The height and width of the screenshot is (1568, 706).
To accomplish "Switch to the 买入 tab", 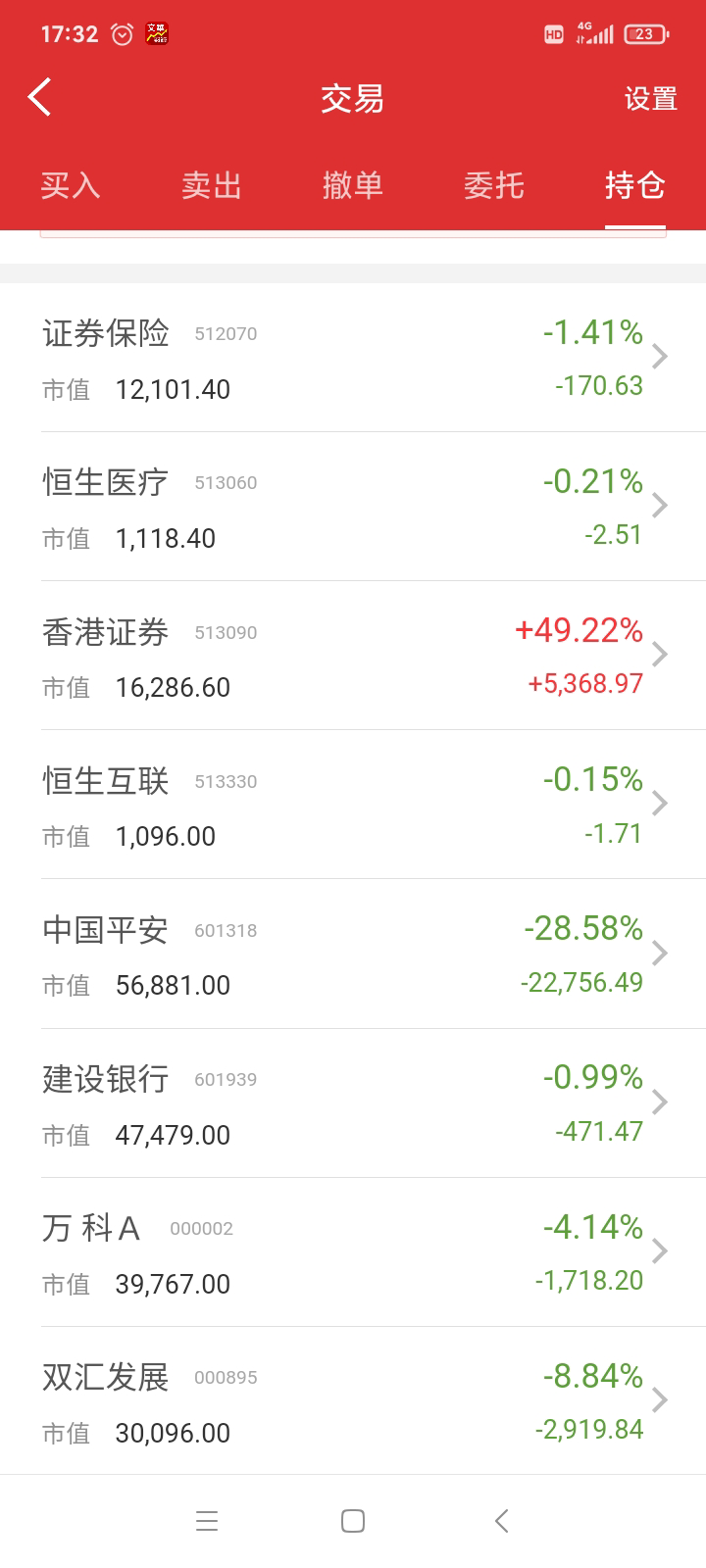I will click(x=71, y=185).
